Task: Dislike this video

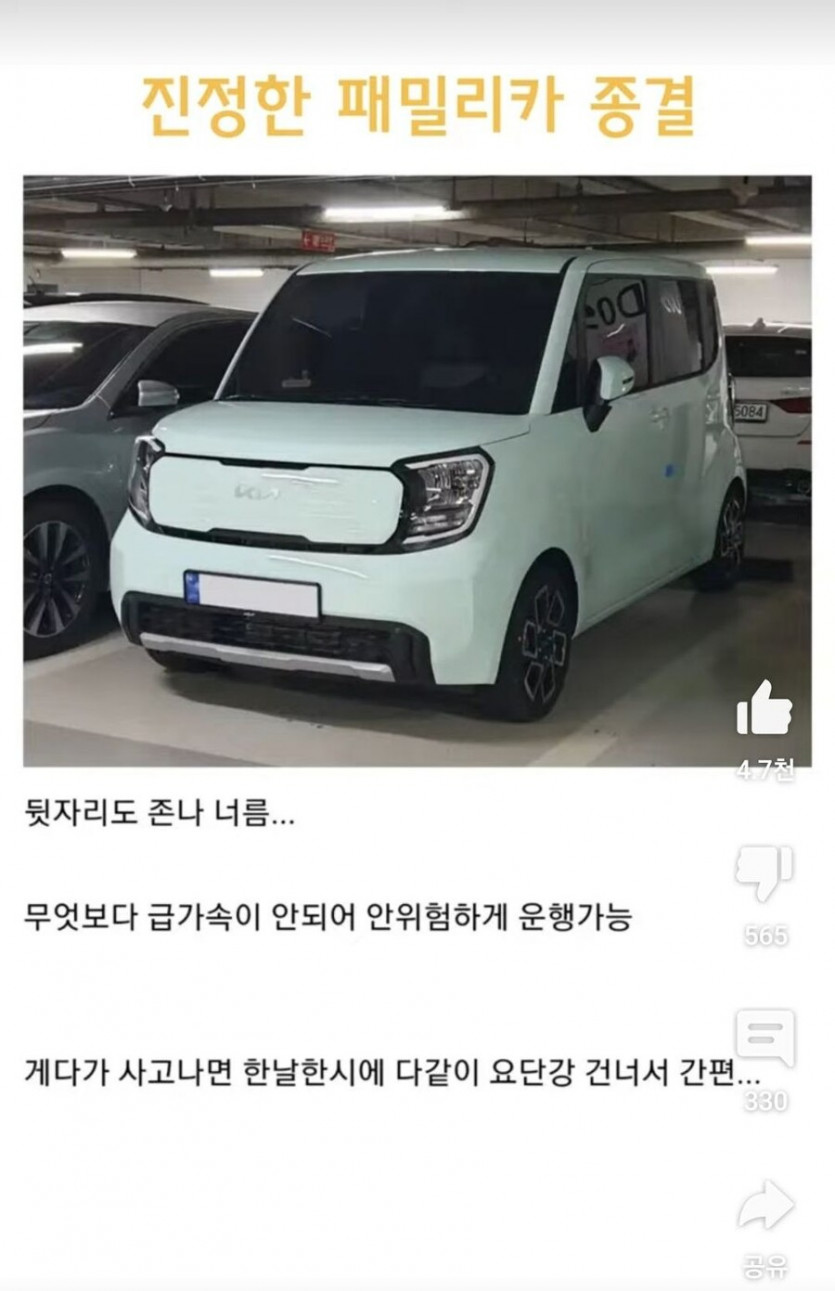Action: coord(765,873)
